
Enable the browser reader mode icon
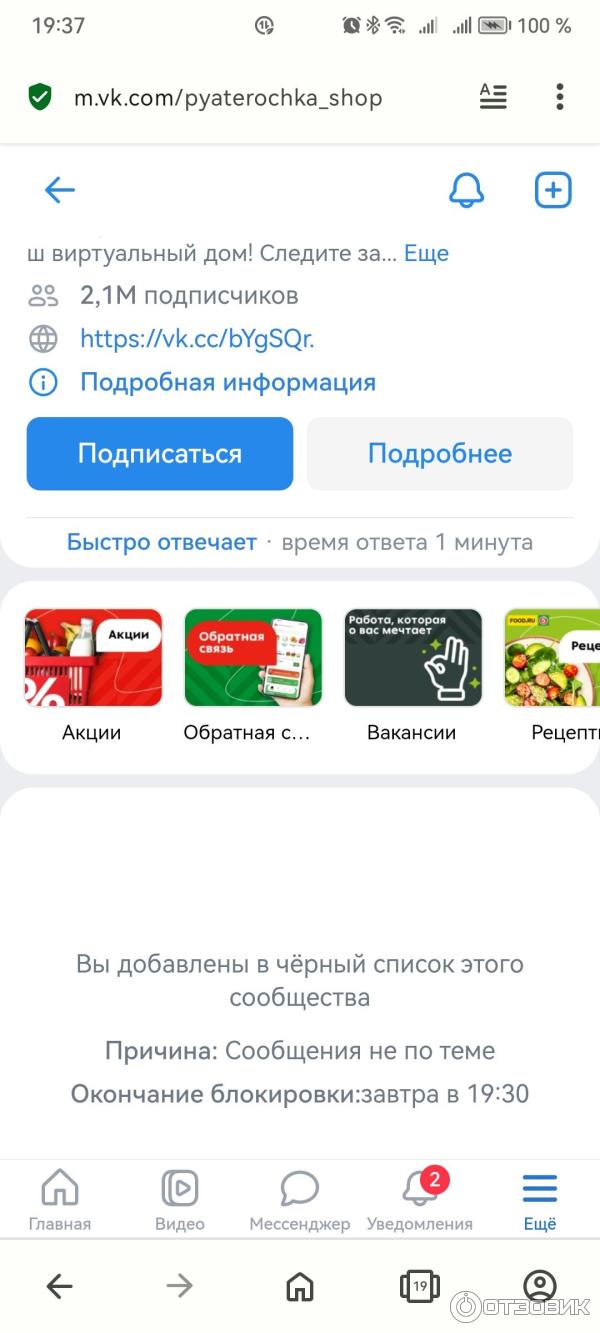(493, 97)
